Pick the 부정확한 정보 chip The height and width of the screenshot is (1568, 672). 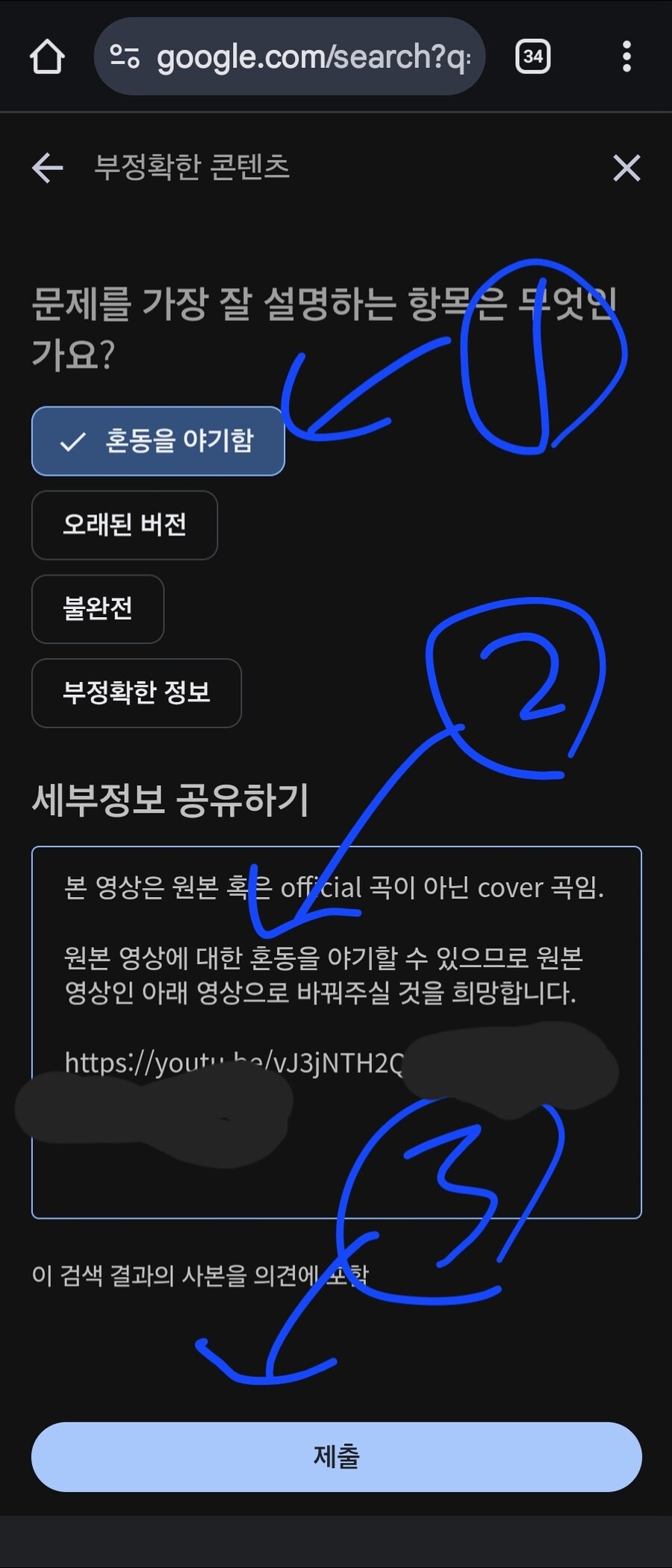137,693
